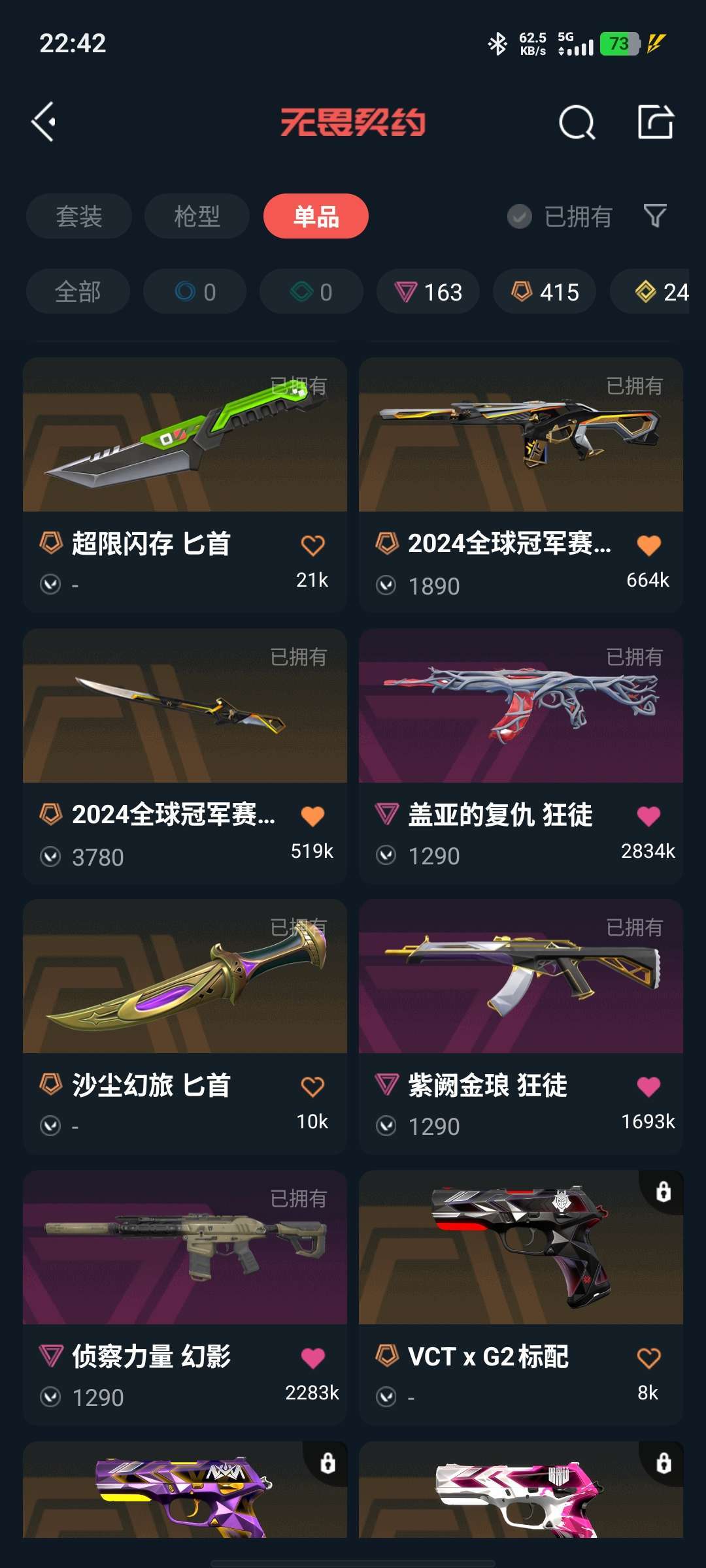Click the 163 pink tier filter chip
This screenshot has width=706, height=1568.
(x=428, y=292)
